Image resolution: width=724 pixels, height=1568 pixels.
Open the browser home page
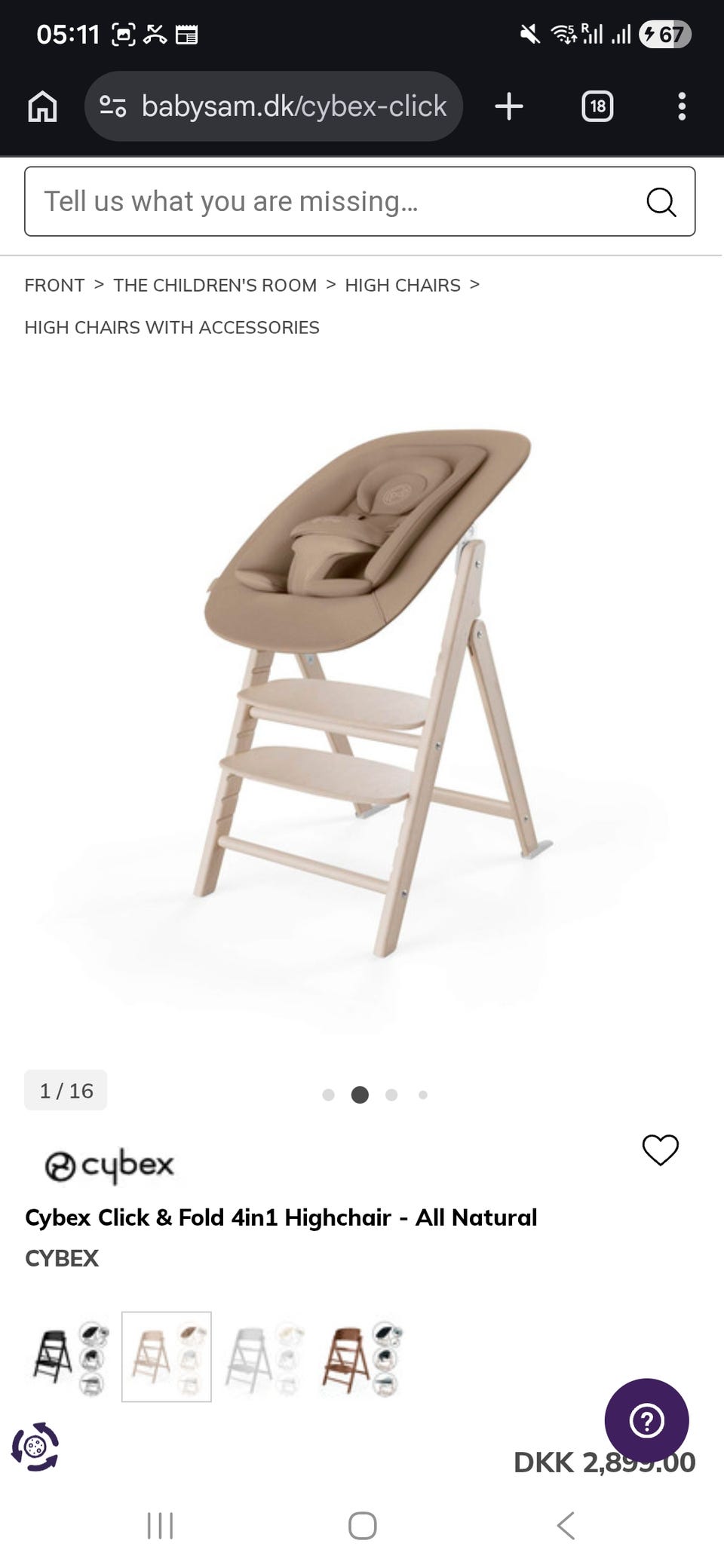(42, 106)
